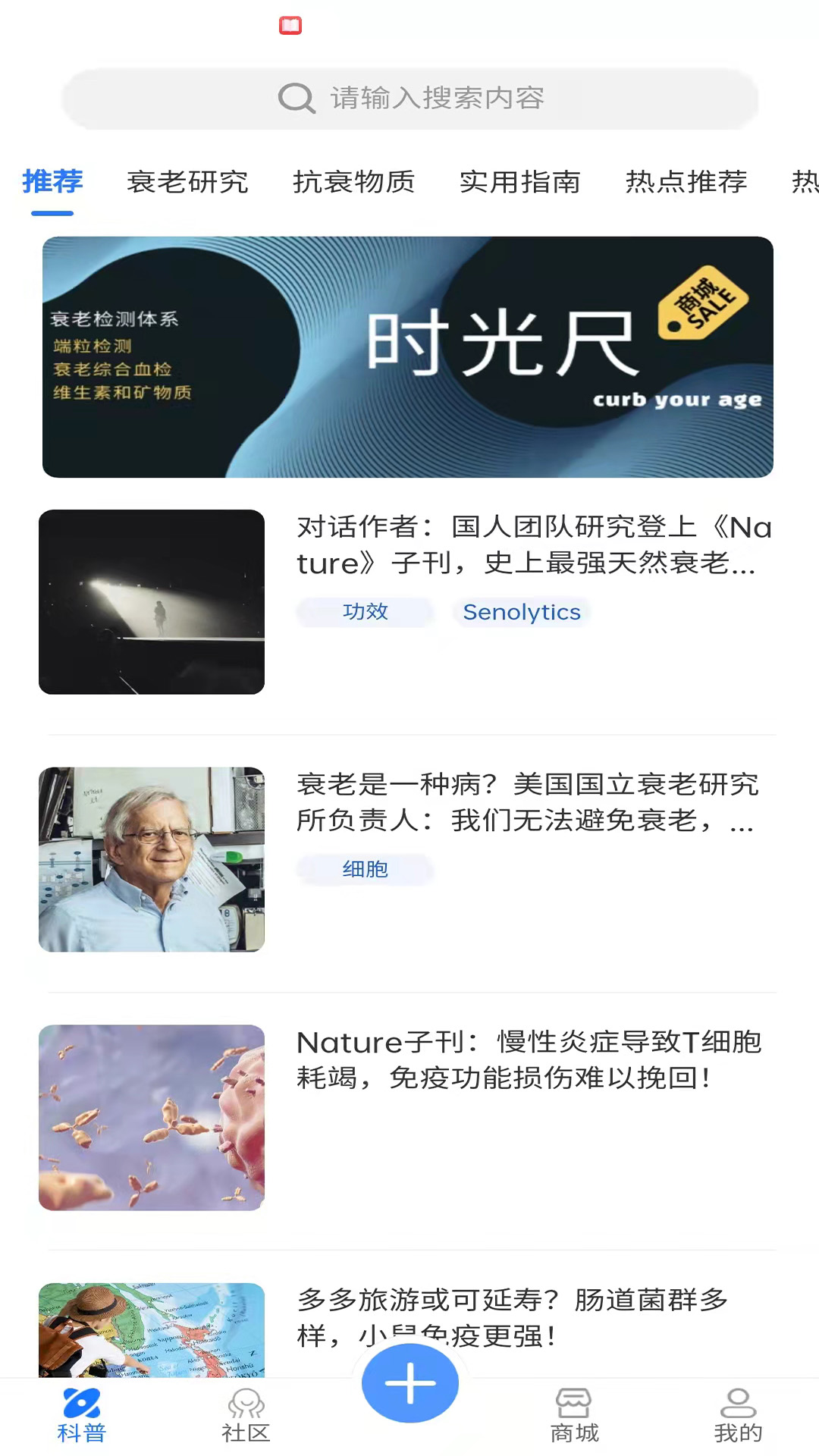Tap the search box 请输入搜索内容

[x=409, y=99]
